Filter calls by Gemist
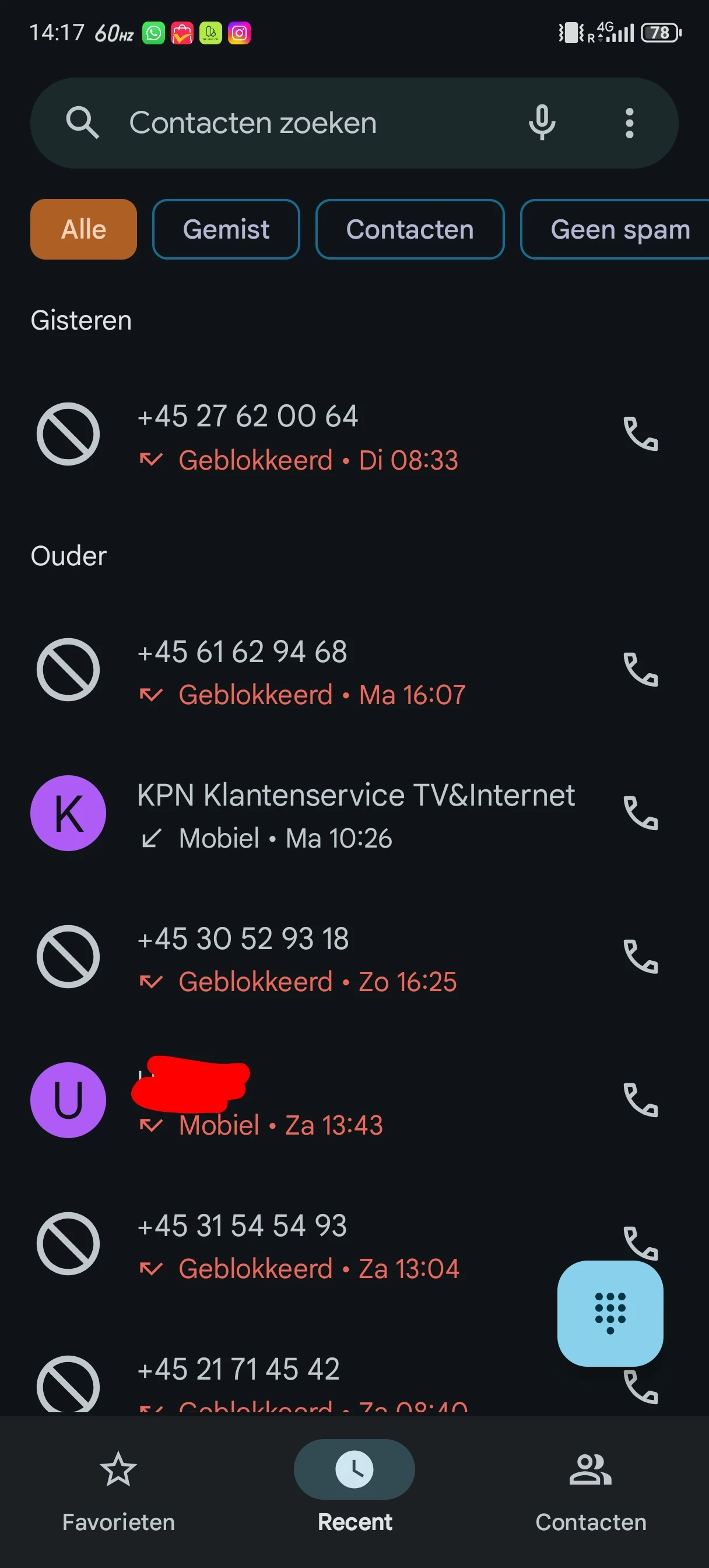 tap(226, 229)
